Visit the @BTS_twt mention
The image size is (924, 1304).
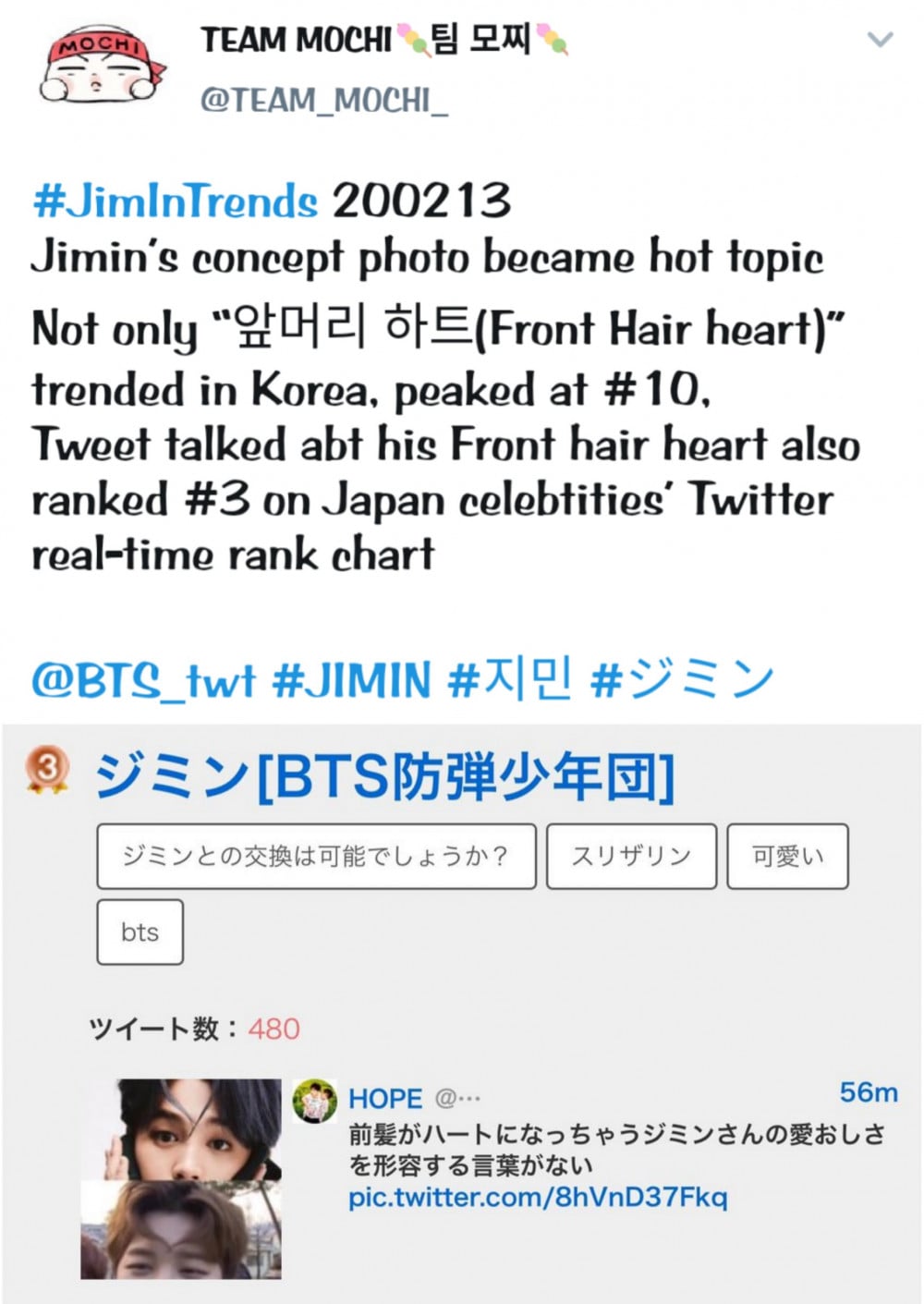[143, 681]
